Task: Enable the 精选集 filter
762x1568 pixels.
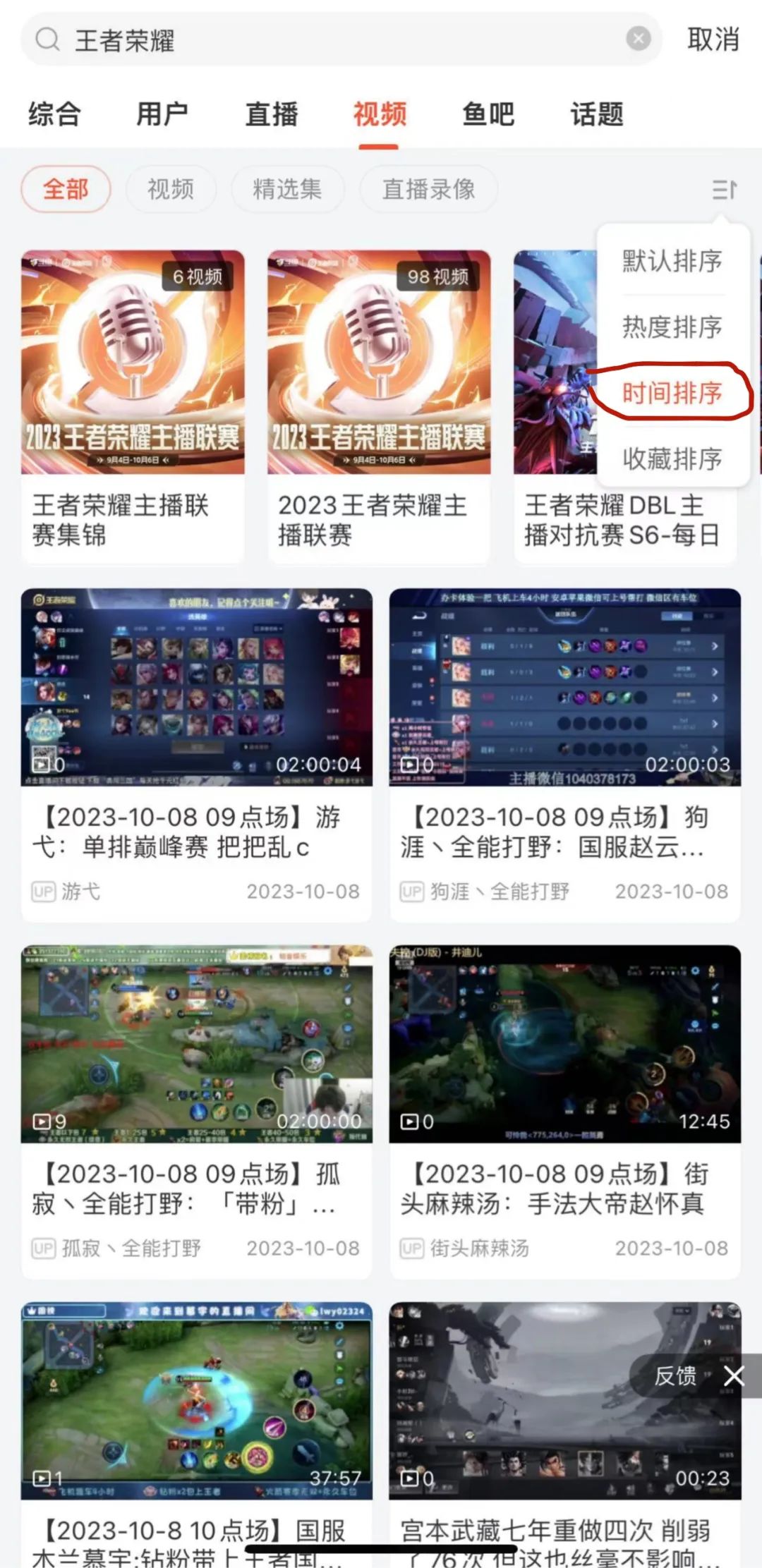Action: point(288,189)
